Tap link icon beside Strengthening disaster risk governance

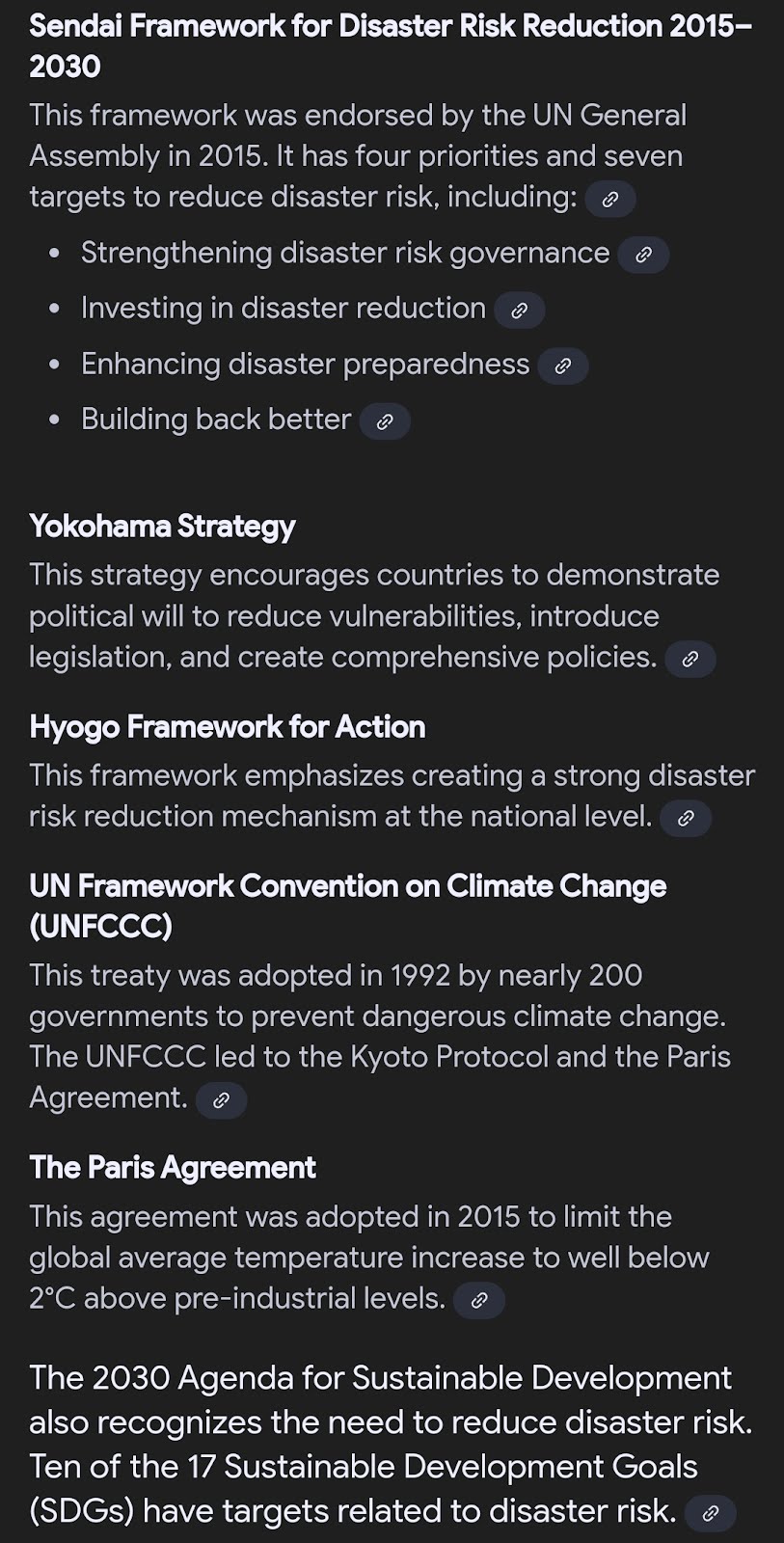pyautogui.click(x=643, y=255)
